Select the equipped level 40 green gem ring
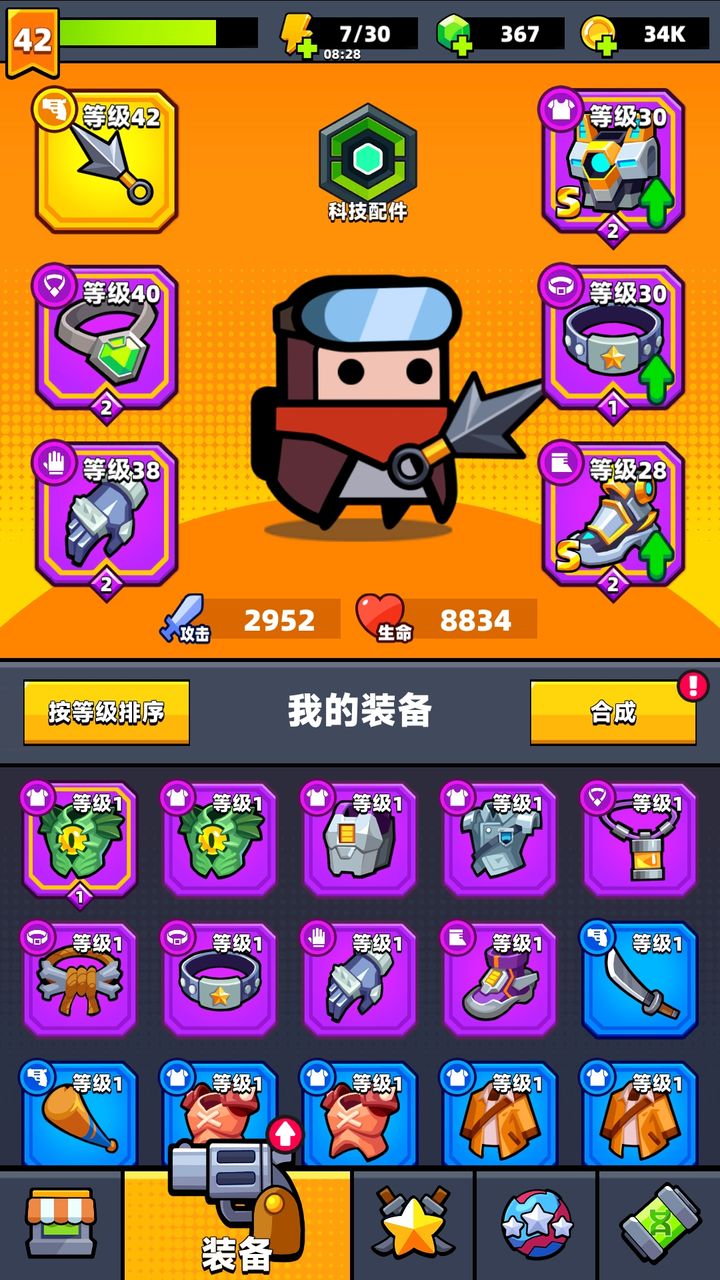The width and height of the screenshot is (720, 1280). (x=107, y=335)
